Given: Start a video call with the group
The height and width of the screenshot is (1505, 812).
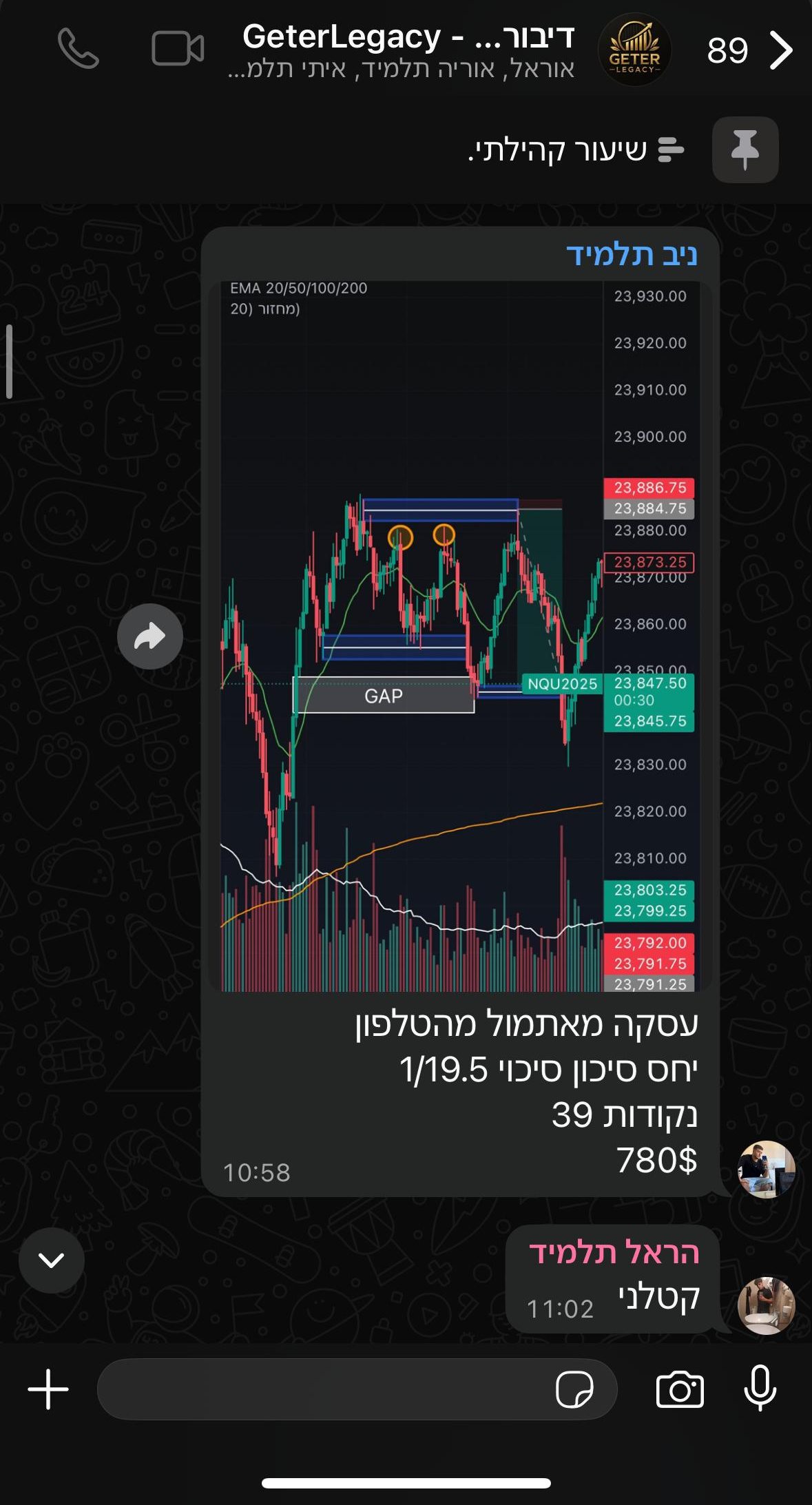Looking at the screenshot, I should [x=178, y=49].
